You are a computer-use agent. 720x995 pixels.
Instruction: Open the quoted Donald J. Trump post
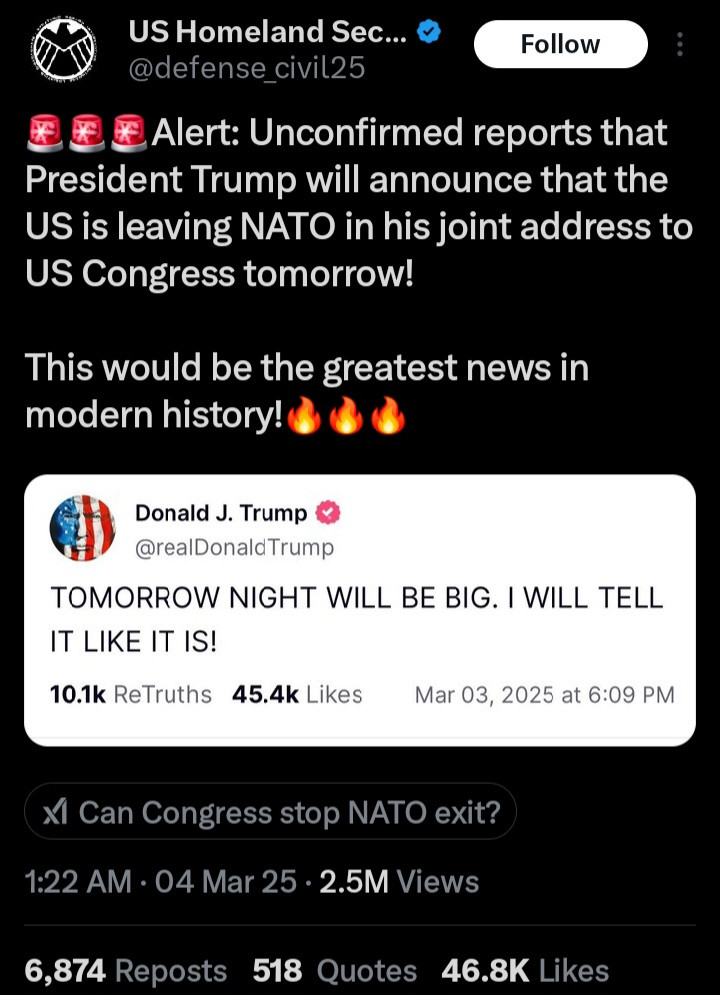[359, 610]
